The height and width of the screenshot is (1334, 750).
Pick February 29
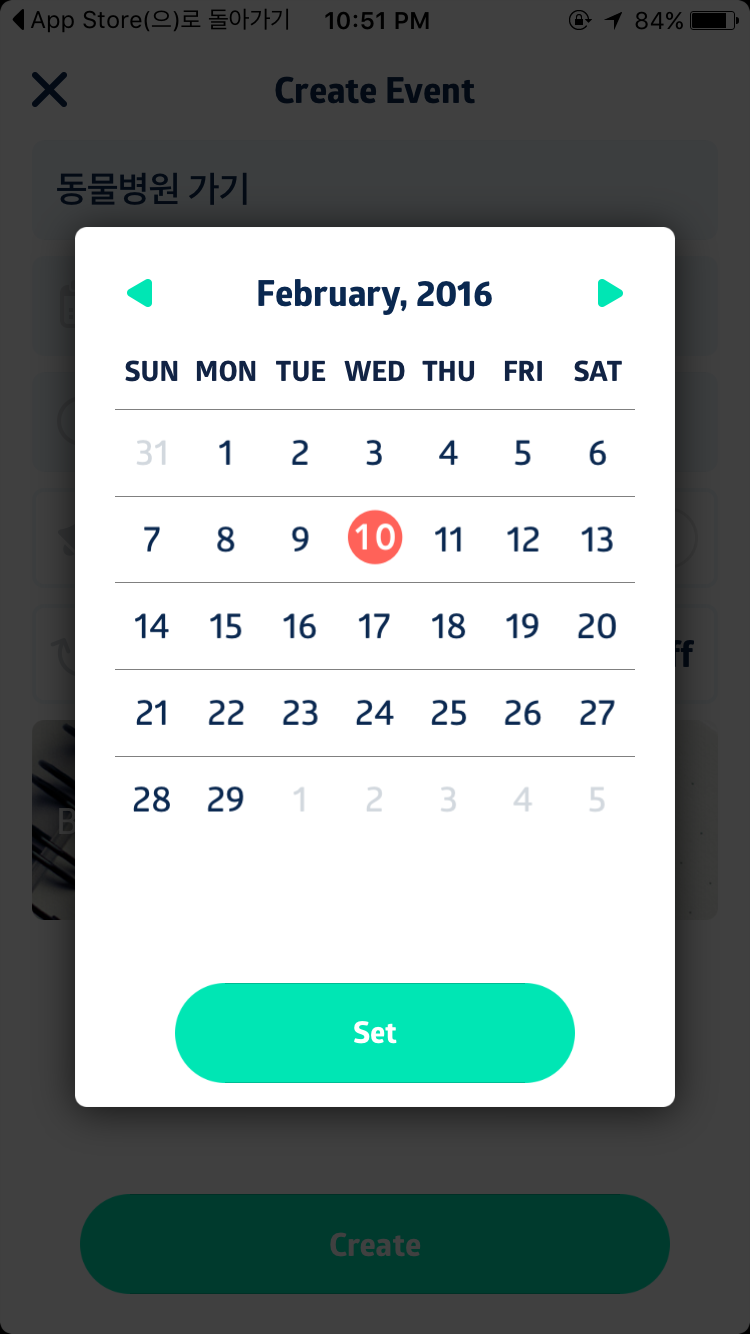226,800
